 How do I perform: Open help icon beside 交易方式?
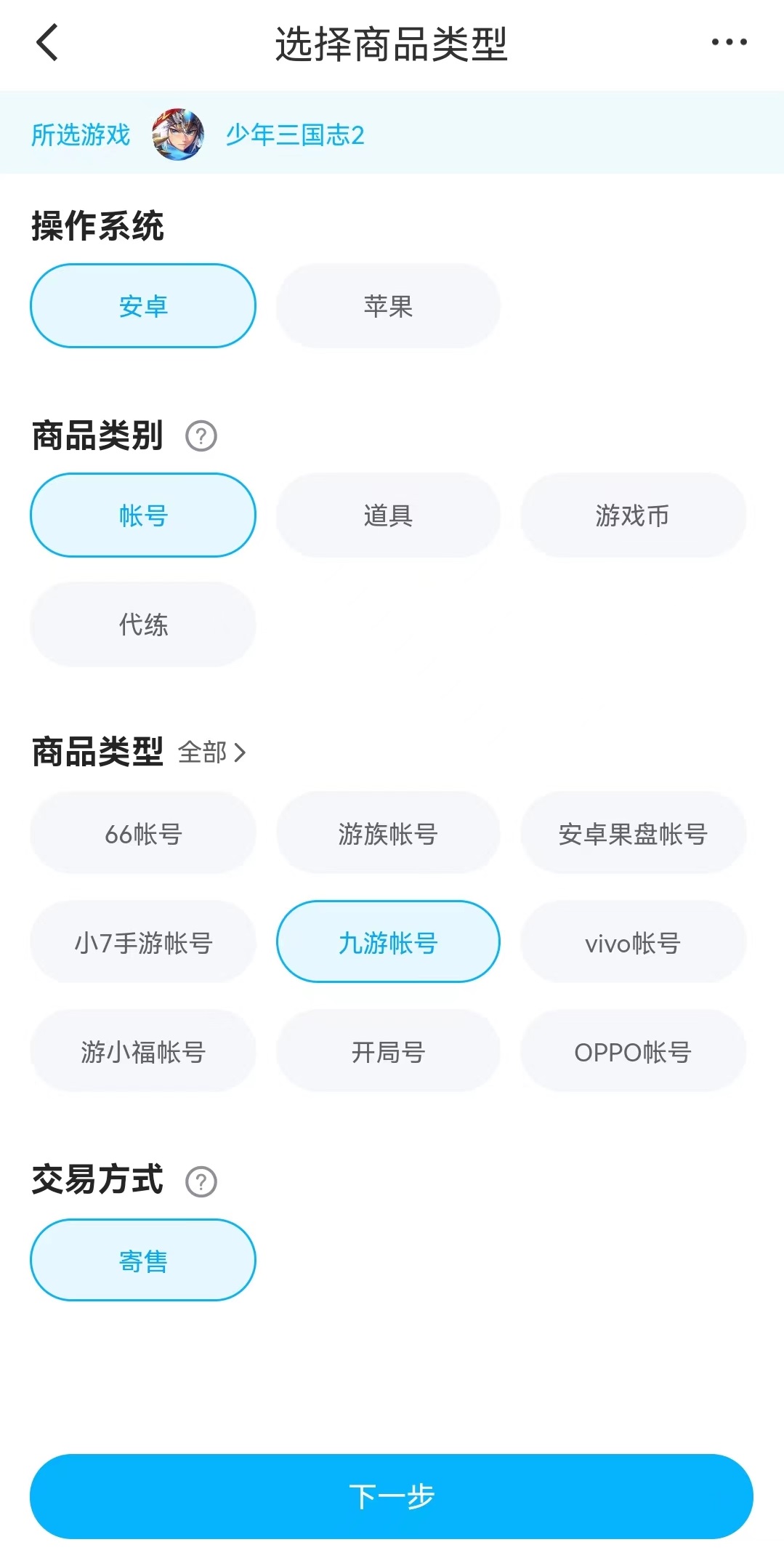pos(201,1181)
